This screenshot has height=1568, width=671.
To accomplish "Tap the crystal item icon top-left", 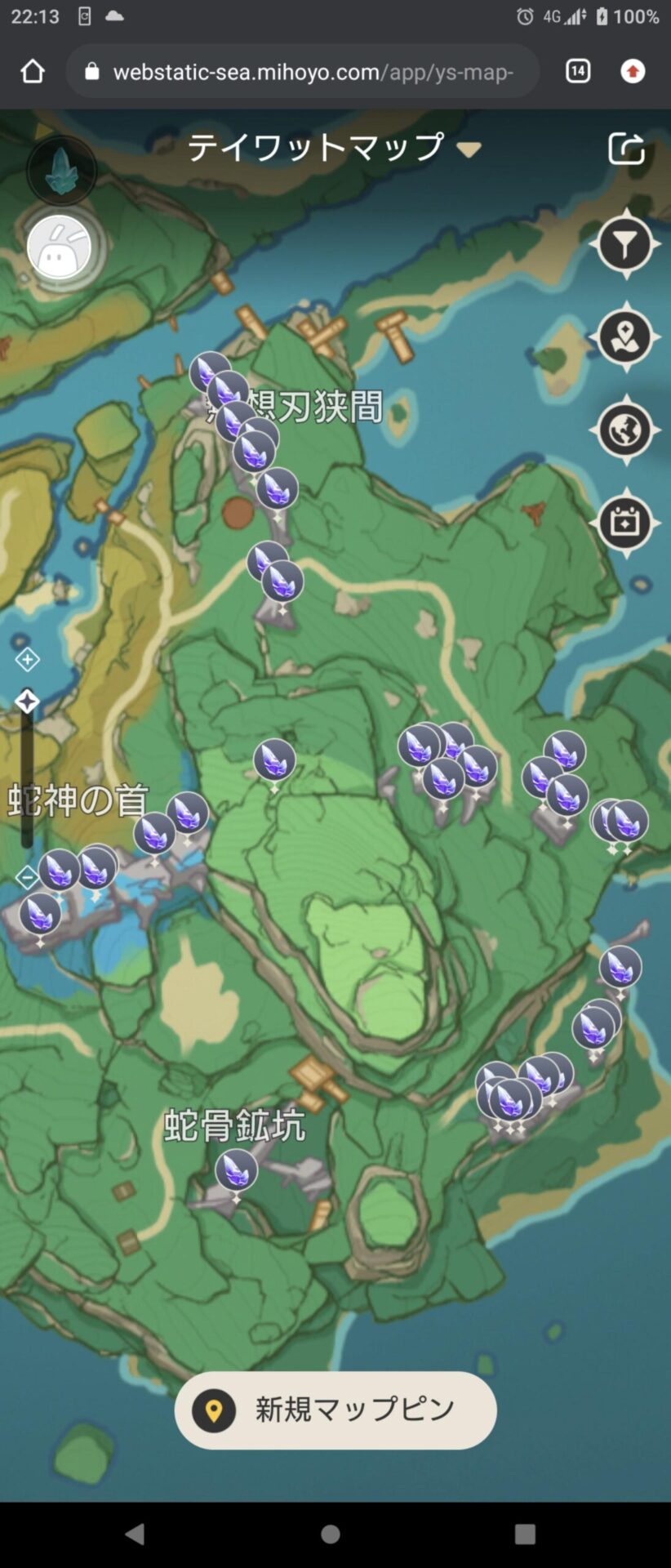I will (61, 170).
